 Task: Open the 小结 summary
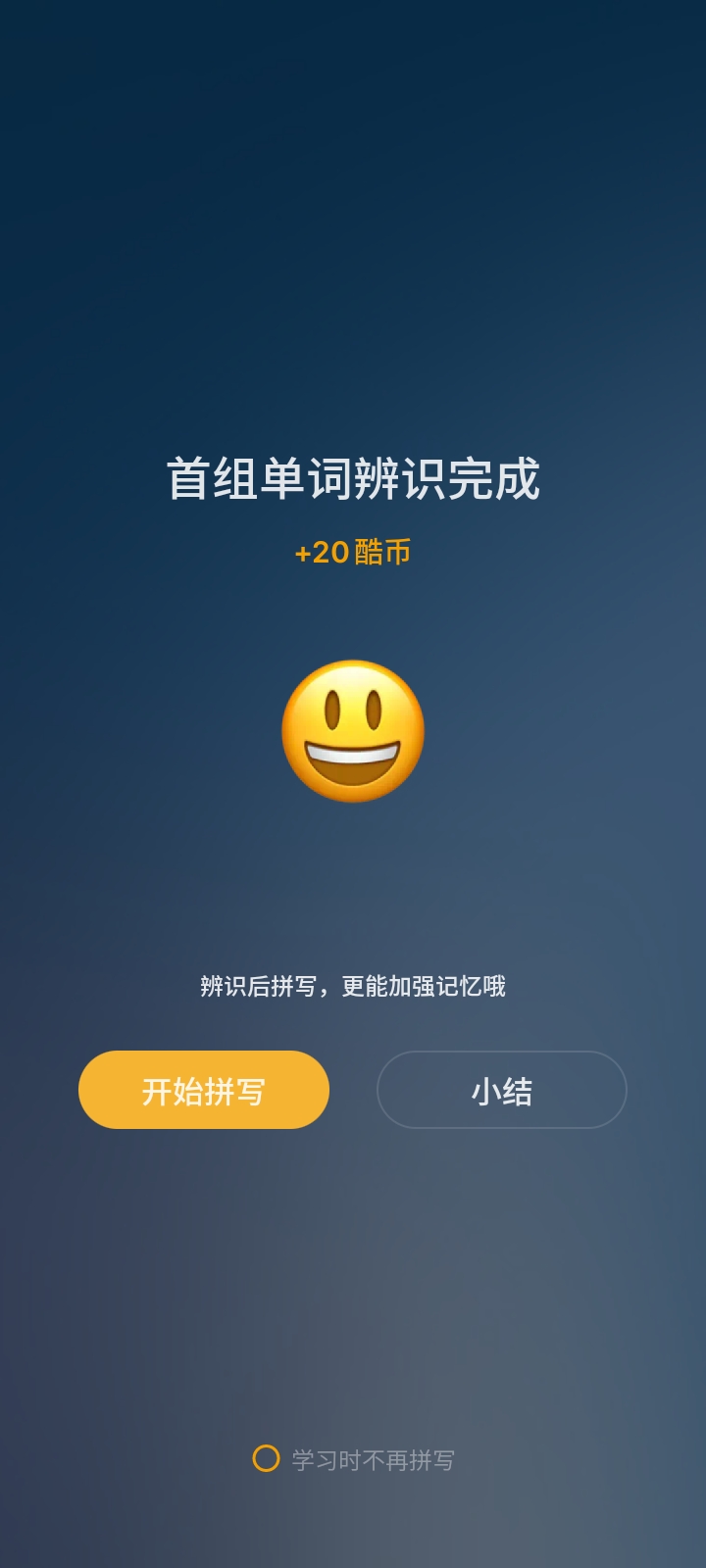coord(501,1090)
